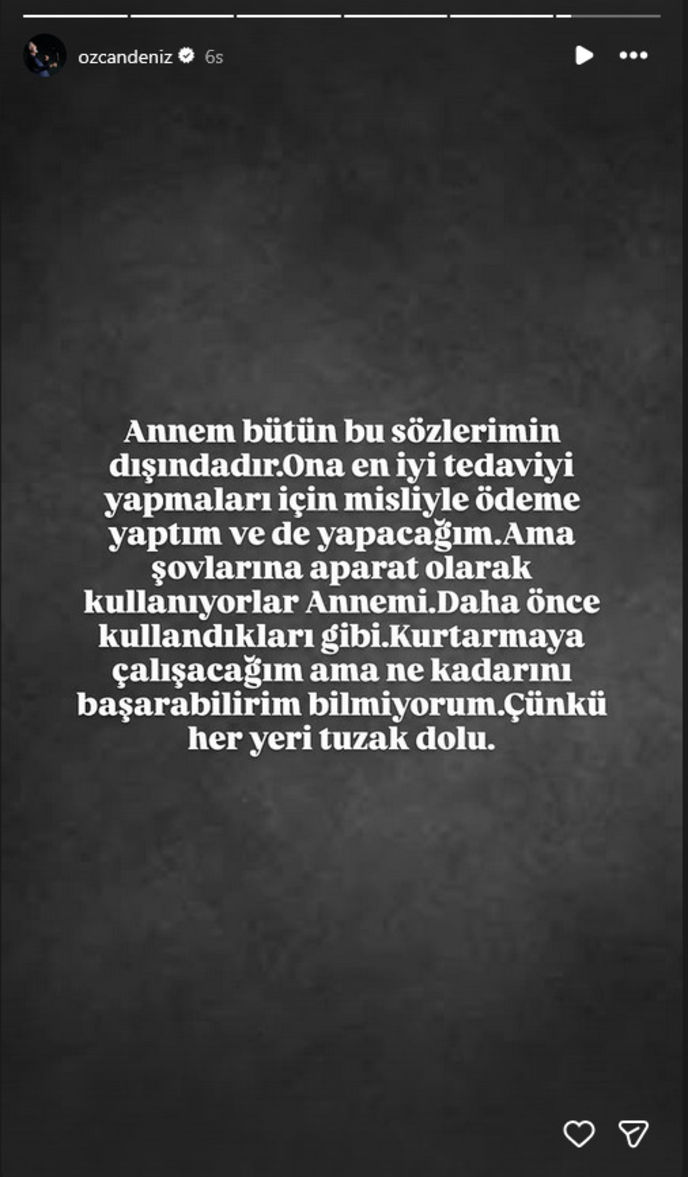Open the ozcandeniz username link

124,57
